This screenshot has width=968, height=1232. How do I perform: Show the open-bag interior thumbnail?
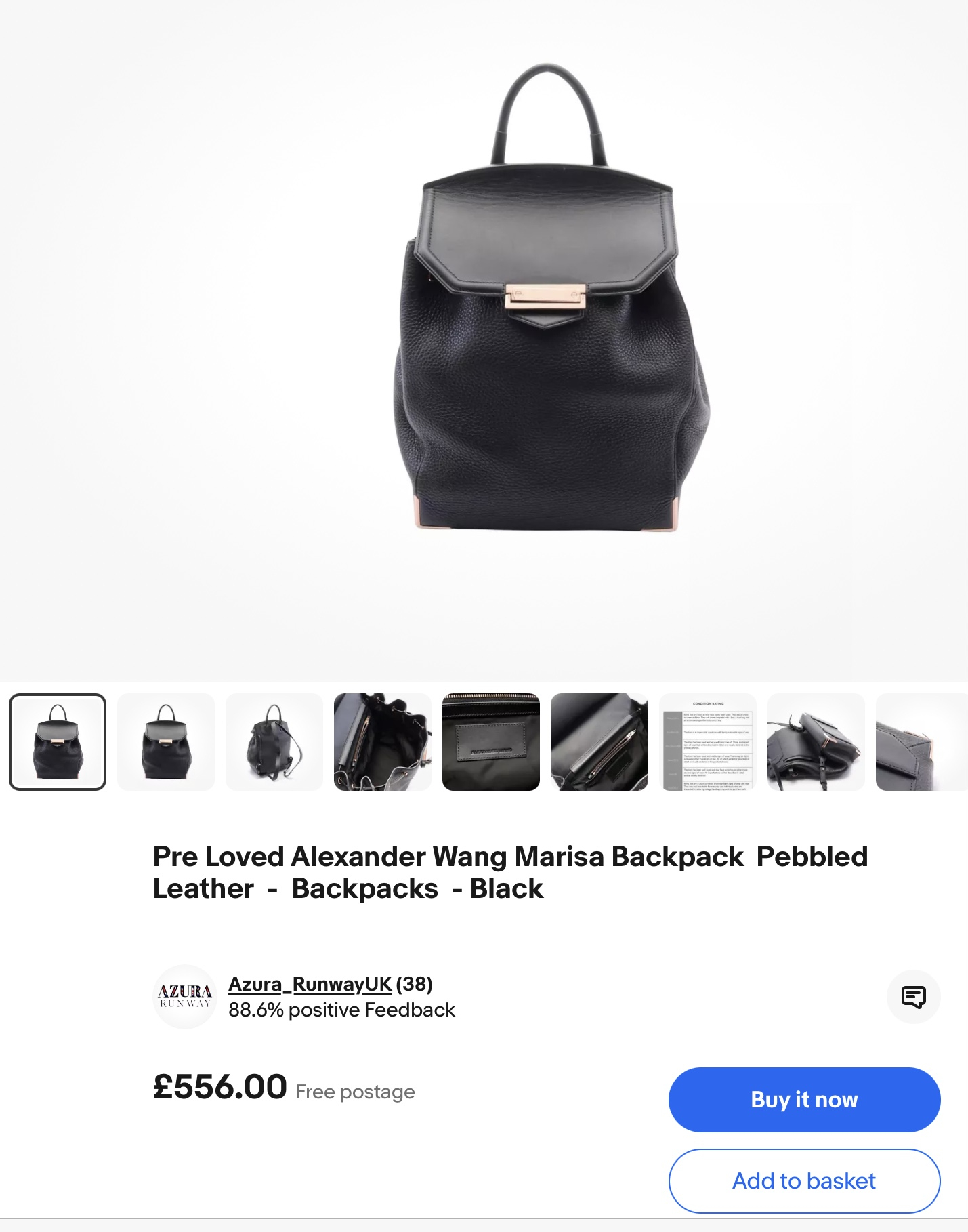point(383,741)
